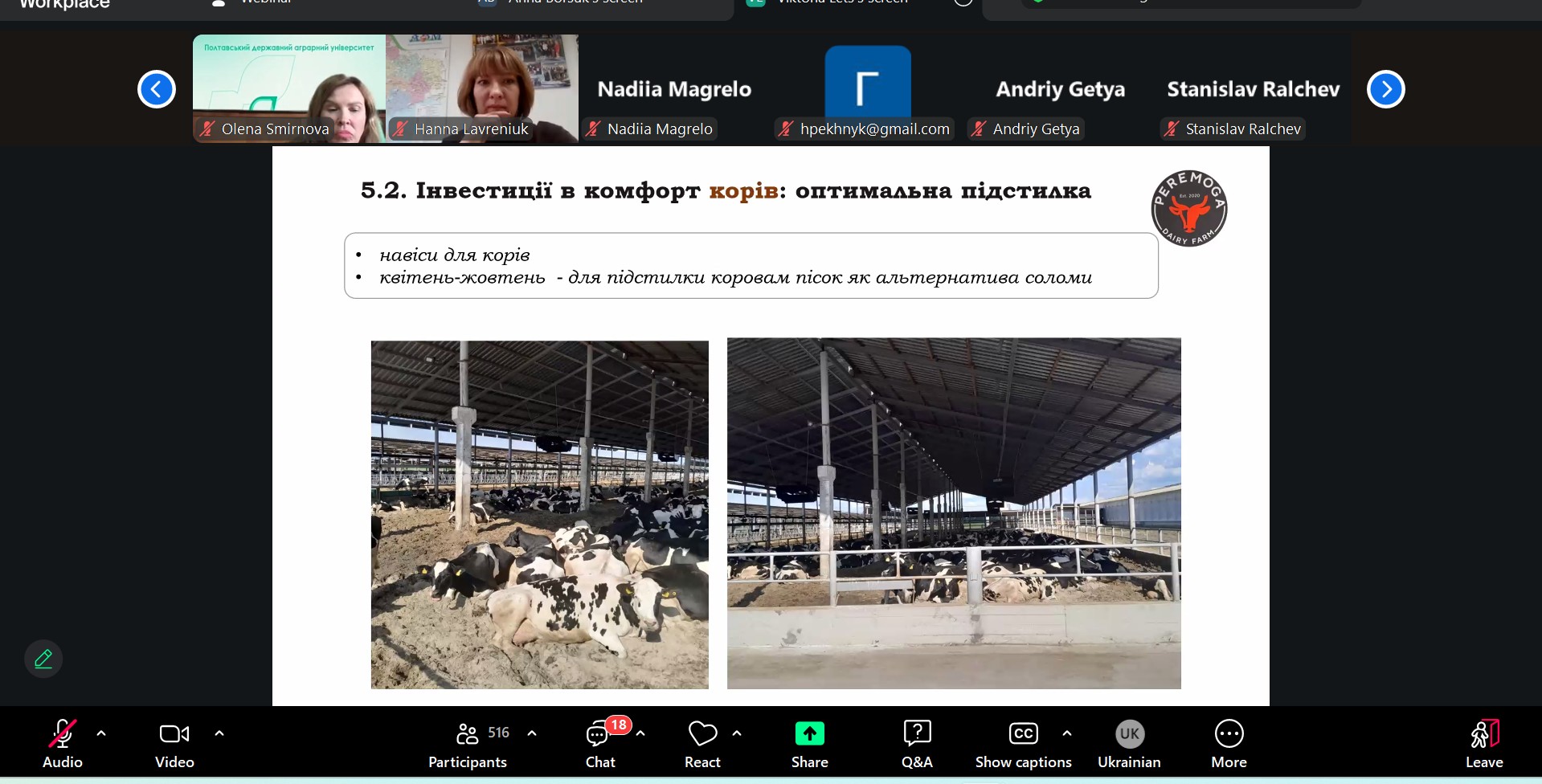
Task: Select Hanna Lavreniuk's video tile
Action: (x=482, y=88)
